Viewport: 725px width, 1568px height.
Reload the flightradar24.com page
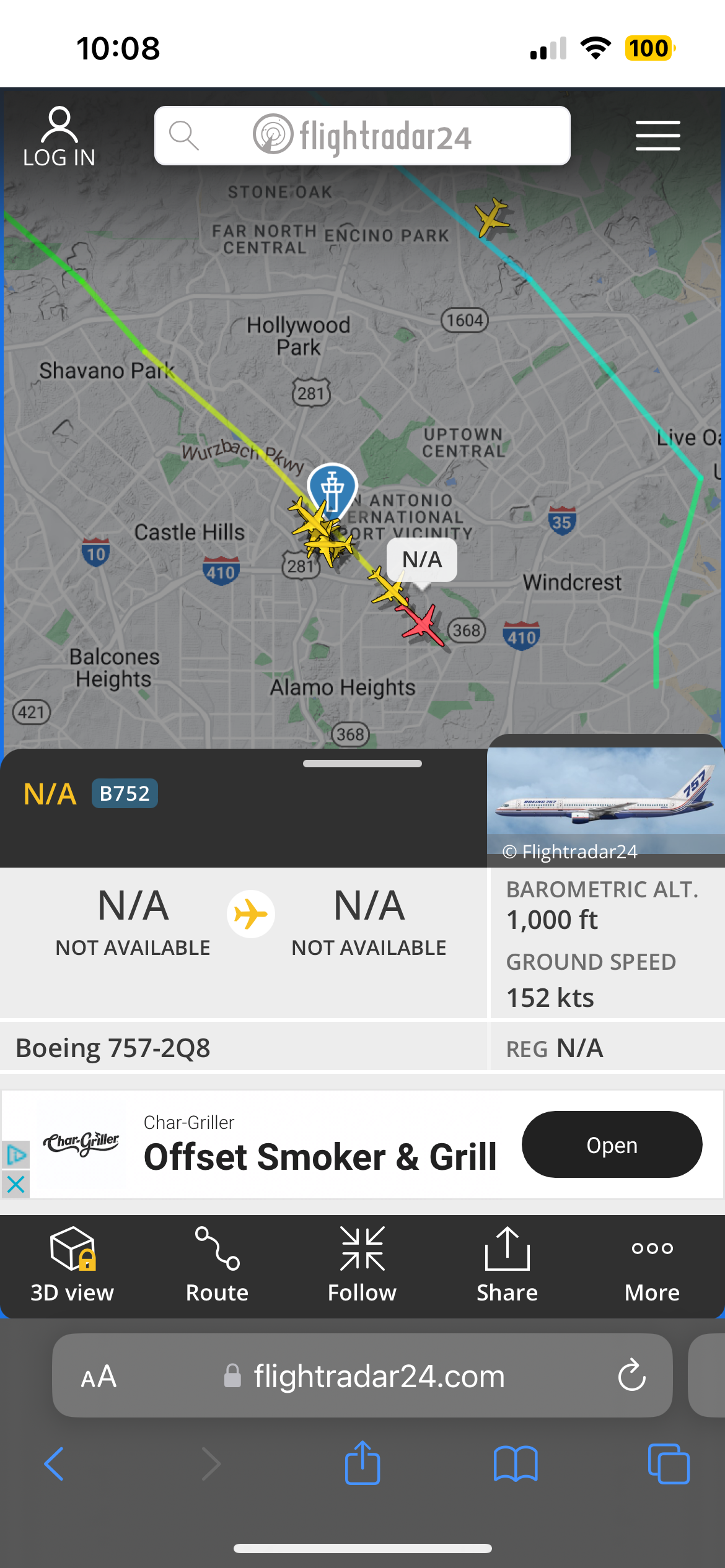pos(631,1376)
